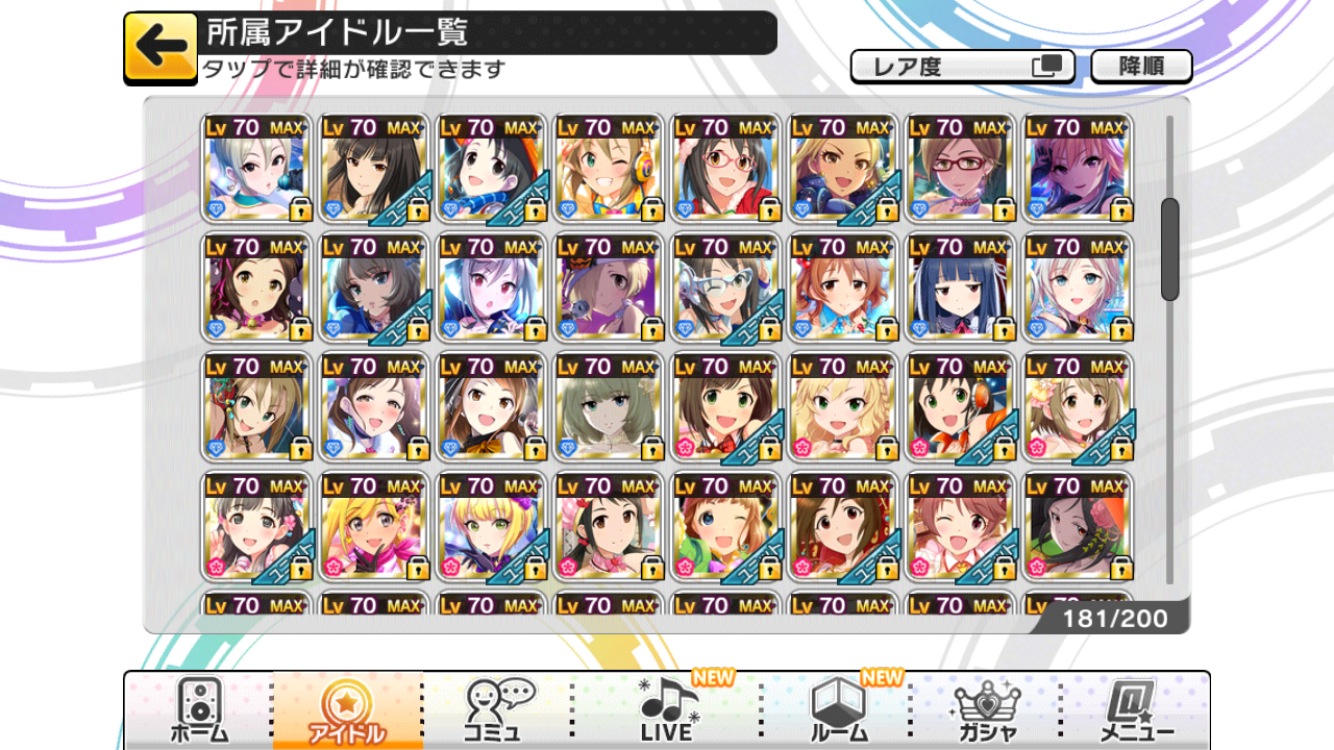Switch to the ガシャ tab

click(986, 710)
